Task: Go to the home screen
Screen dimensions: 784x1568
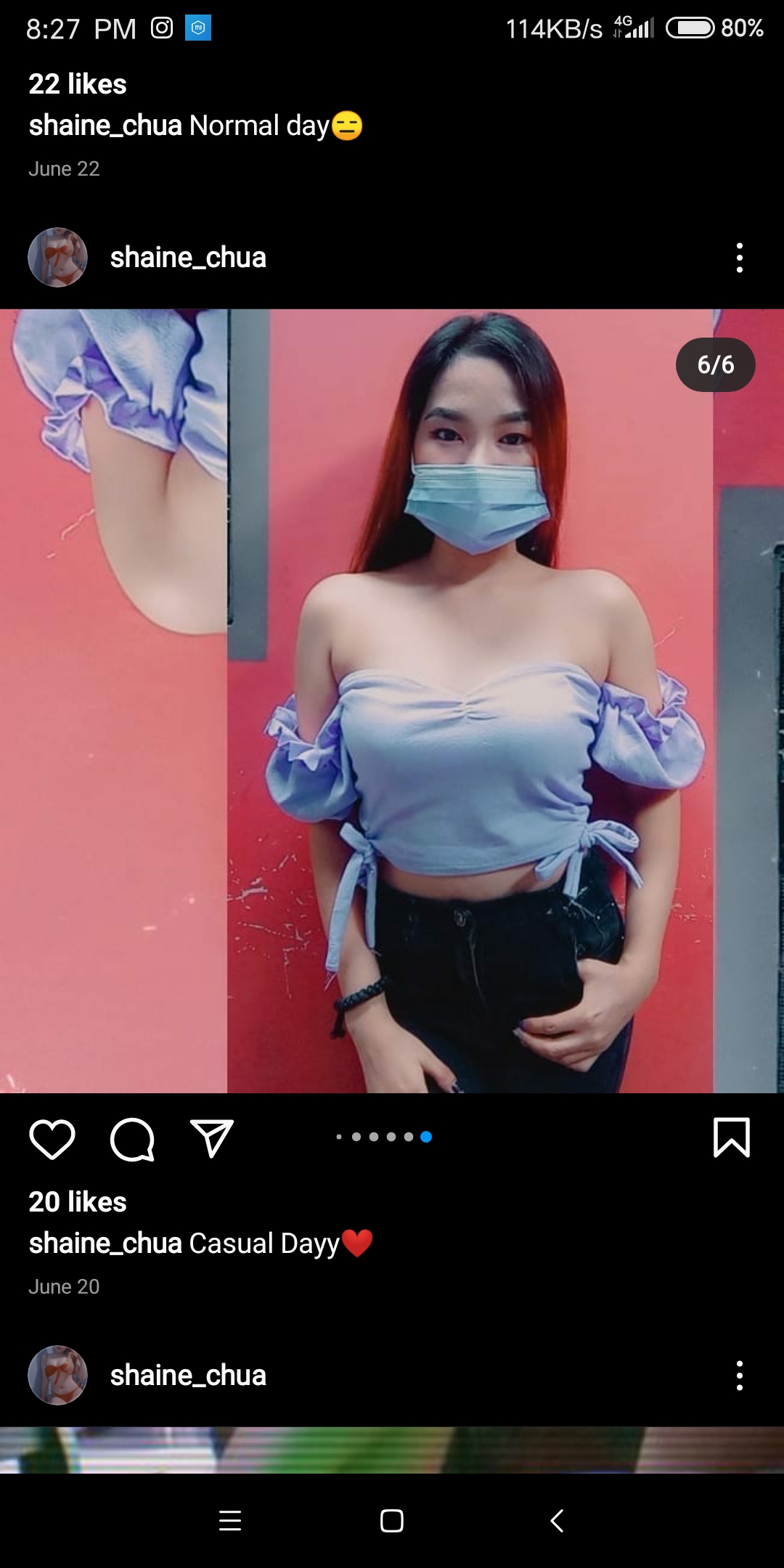Action: click(392, 1520)
